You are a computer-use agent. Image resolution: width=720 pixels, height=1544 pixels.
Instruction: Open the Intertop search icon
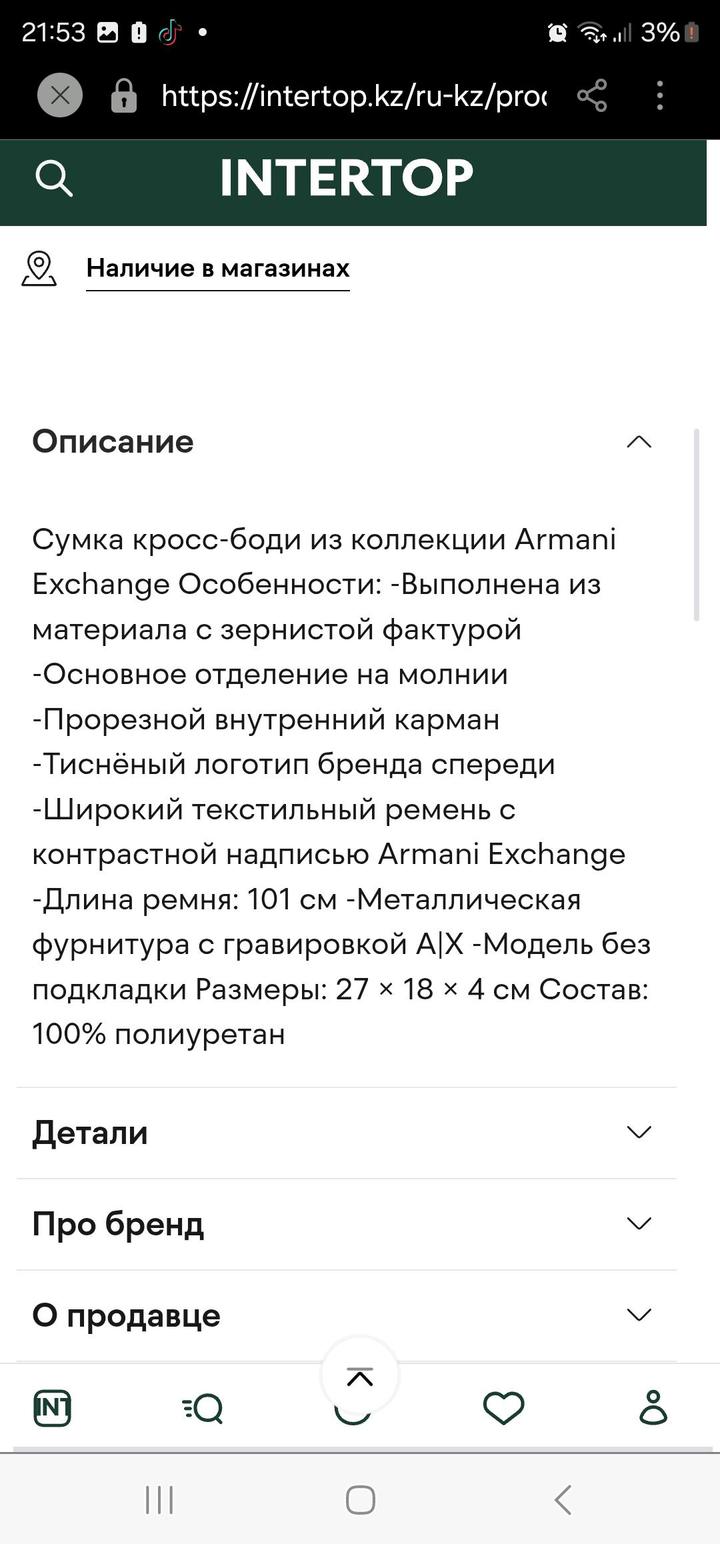pos(54,178)
